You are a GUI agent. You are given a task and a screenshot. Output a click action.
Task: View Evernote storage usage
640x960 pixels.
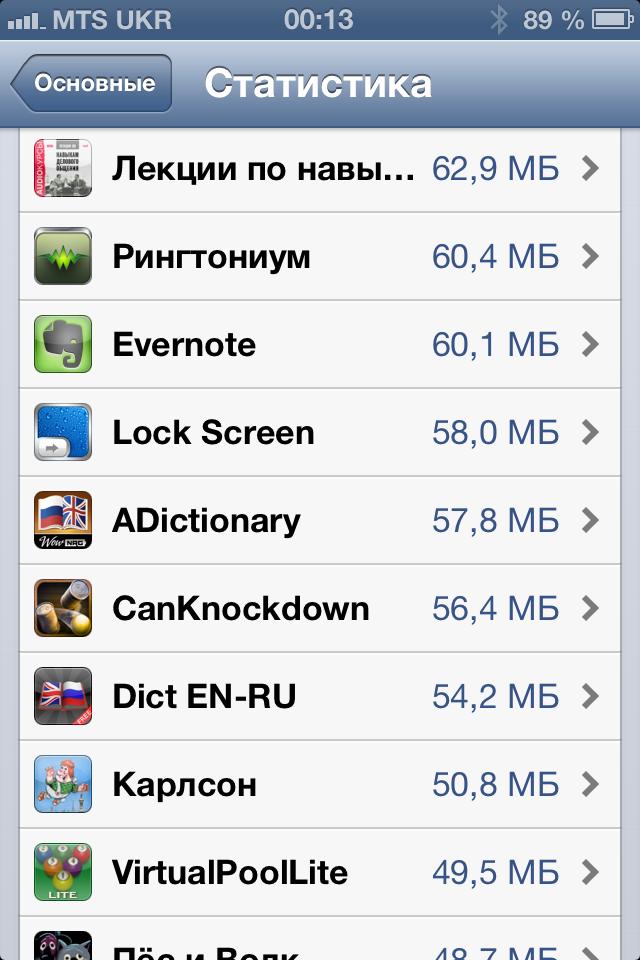point(320,345)
